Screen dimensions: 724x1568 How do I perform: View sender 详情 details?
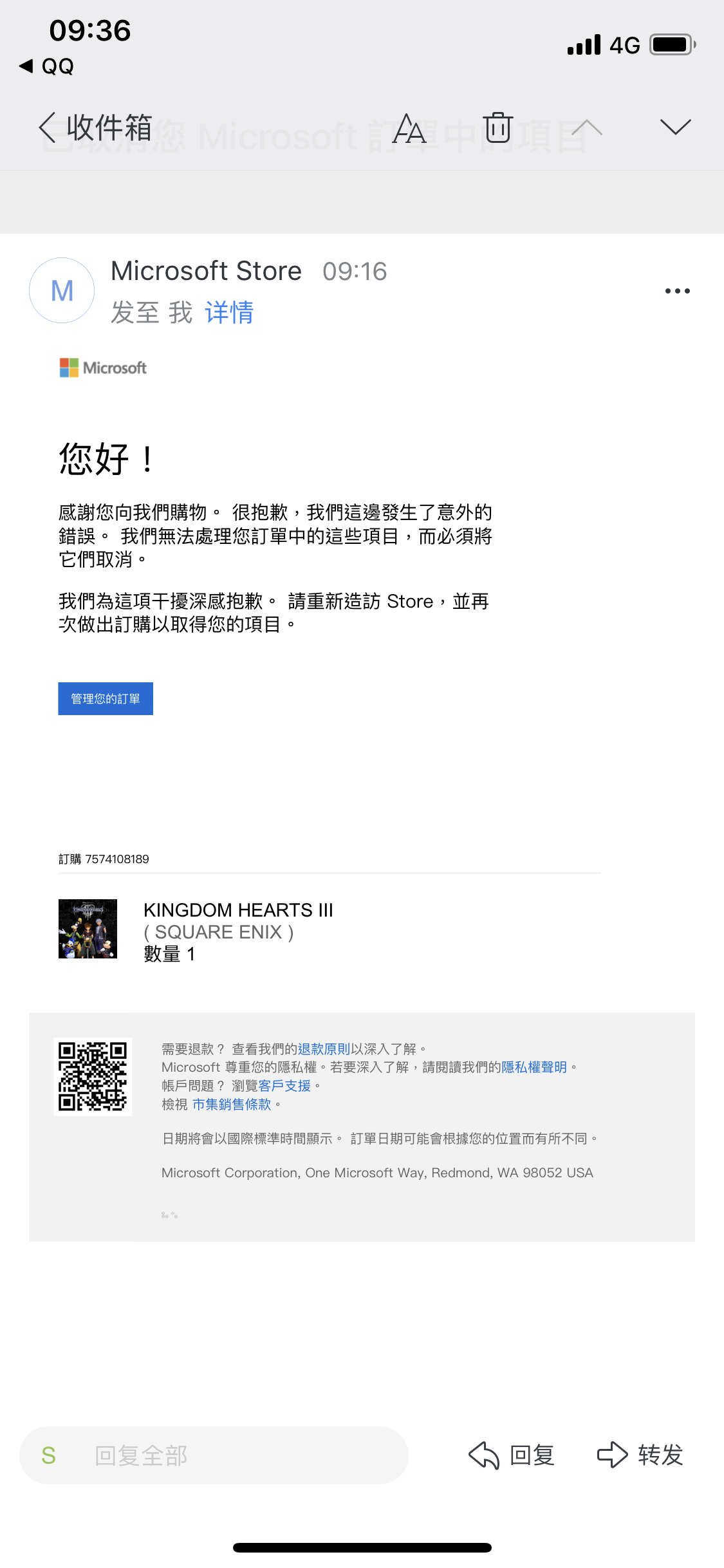(x=229, y=313)
